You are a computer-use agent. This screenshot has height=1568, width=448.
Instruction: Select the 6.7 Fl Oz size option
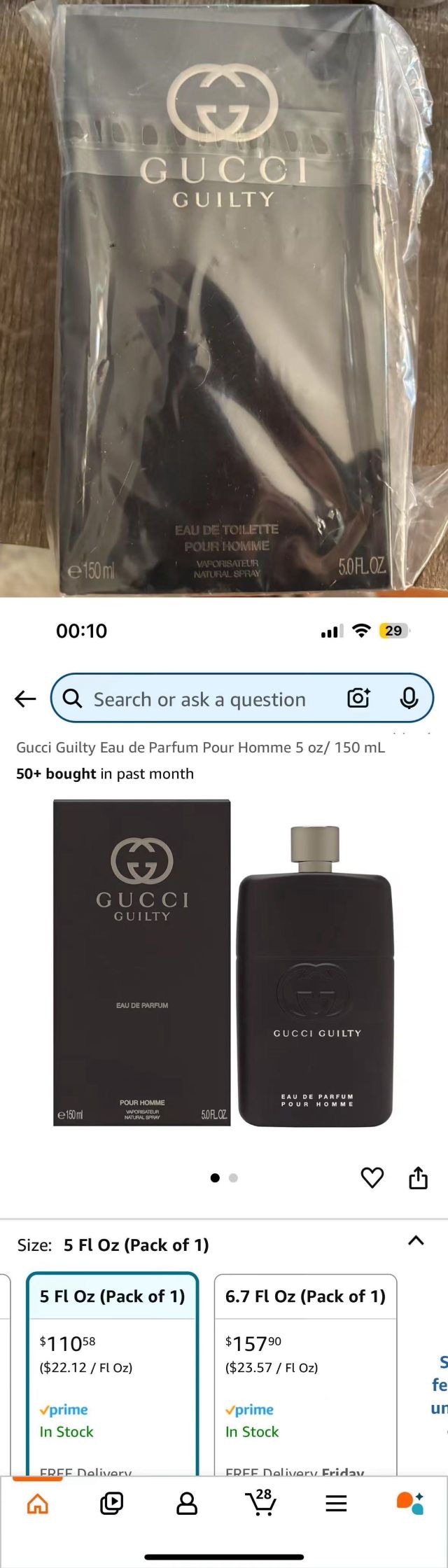[x=305, y=1365]
